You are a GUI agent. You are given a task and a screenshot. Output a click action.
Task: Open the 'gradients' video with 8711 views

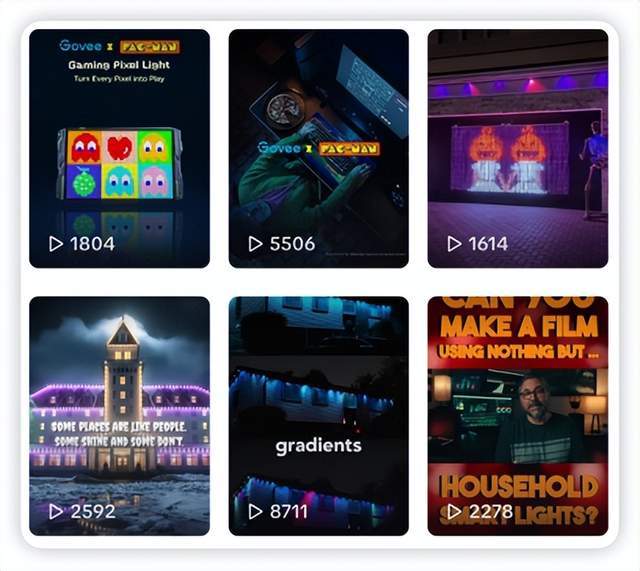click(x=318, y=415)
